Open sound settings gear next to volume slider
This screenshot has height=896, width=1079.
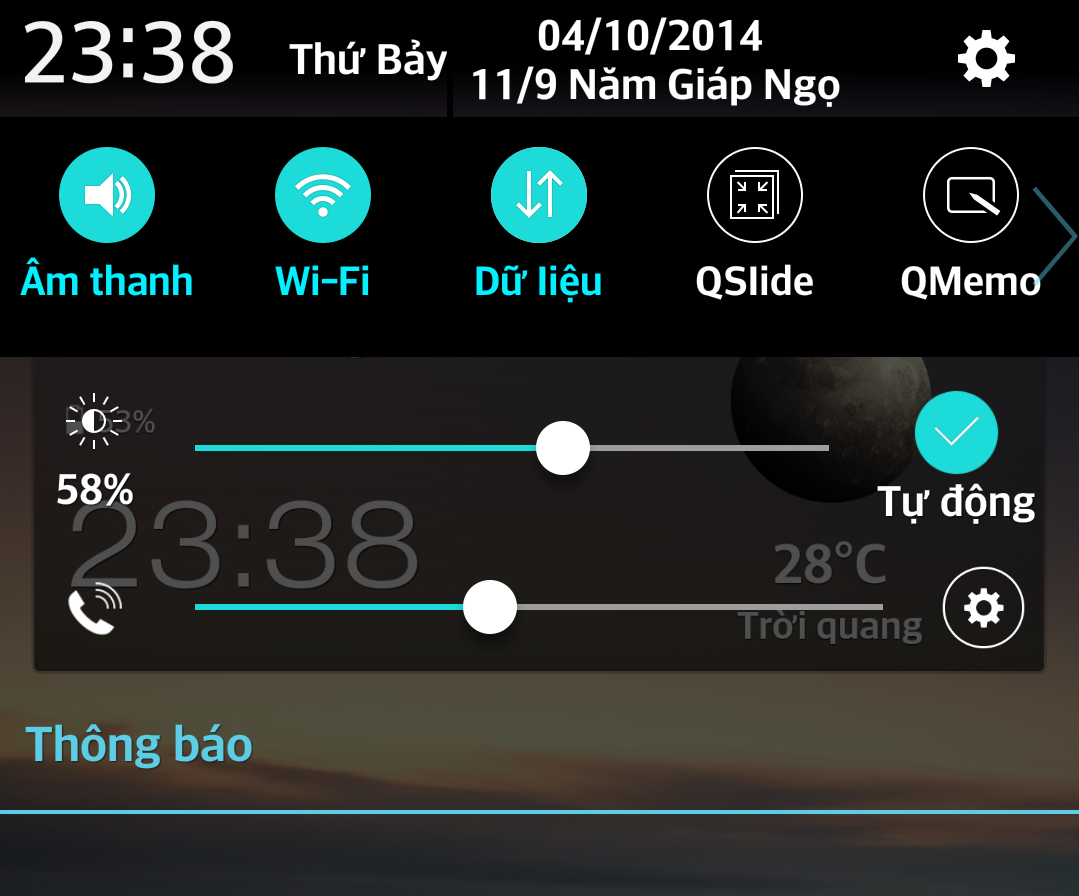(x=983, y=608)
